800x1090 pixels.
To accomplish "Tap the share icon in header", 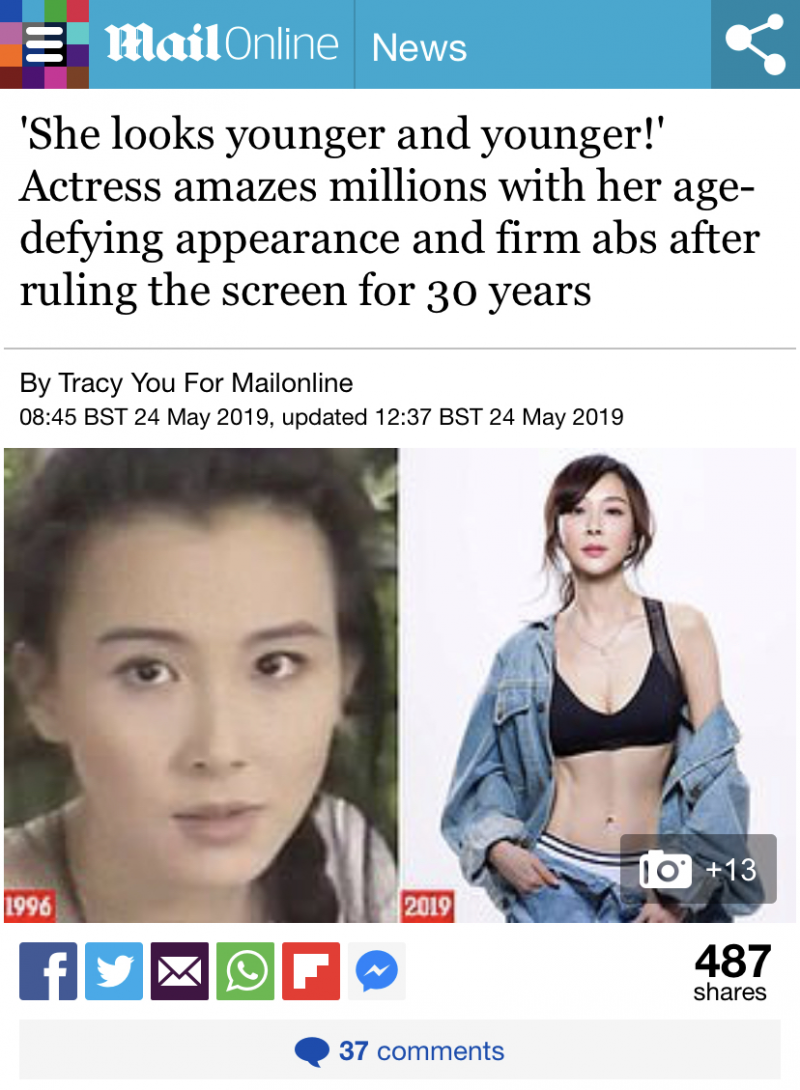I will [x=755, y=44].
